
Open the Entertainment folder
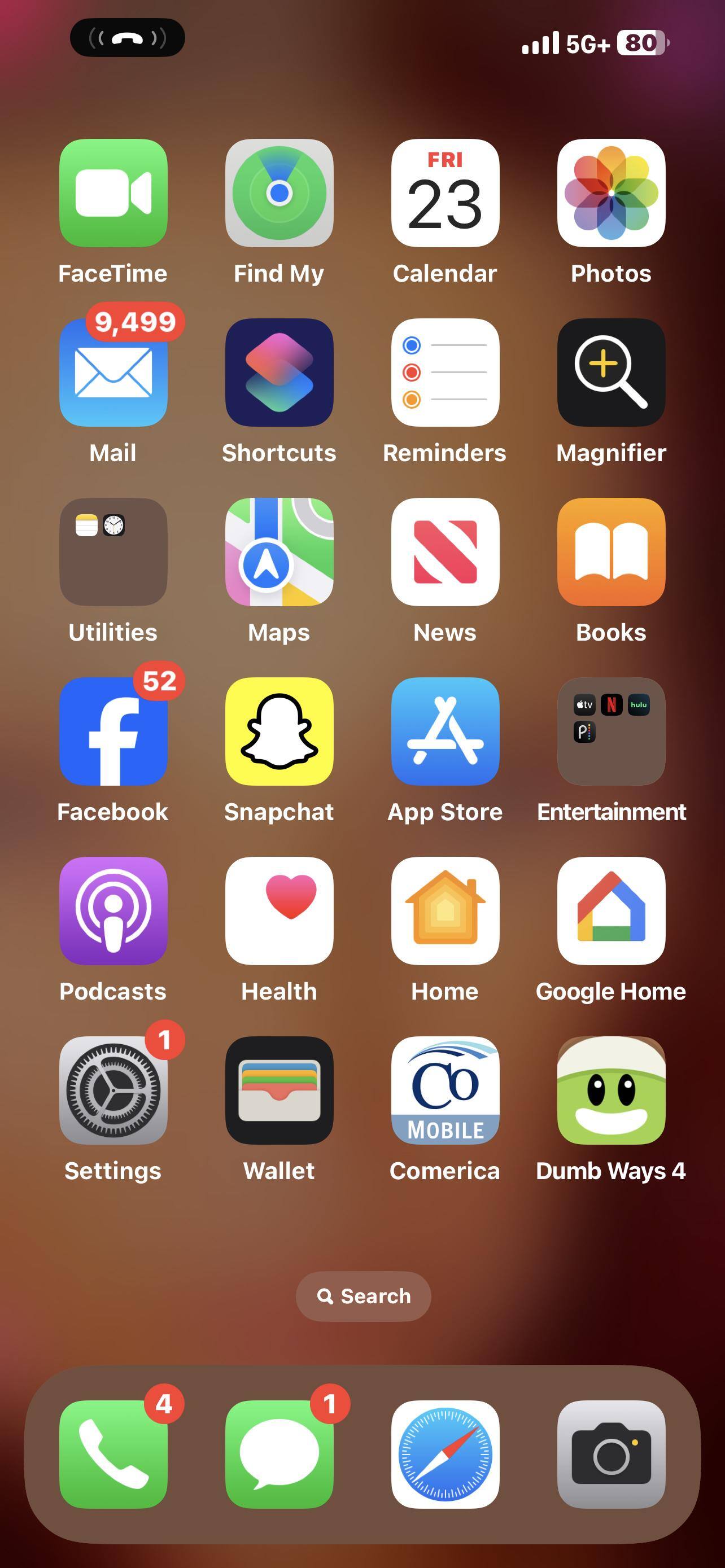point(611,731)
